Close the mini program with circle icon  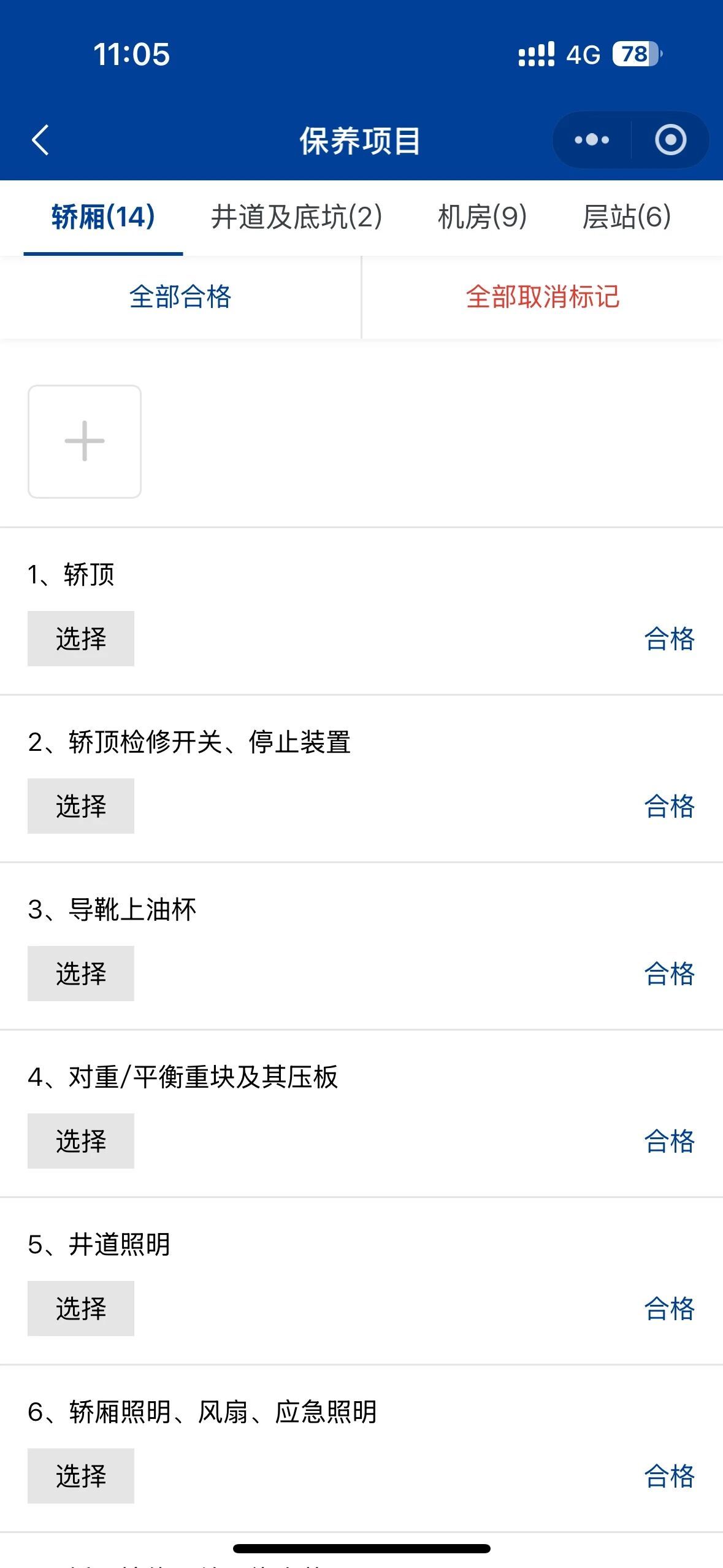[670, 140]
